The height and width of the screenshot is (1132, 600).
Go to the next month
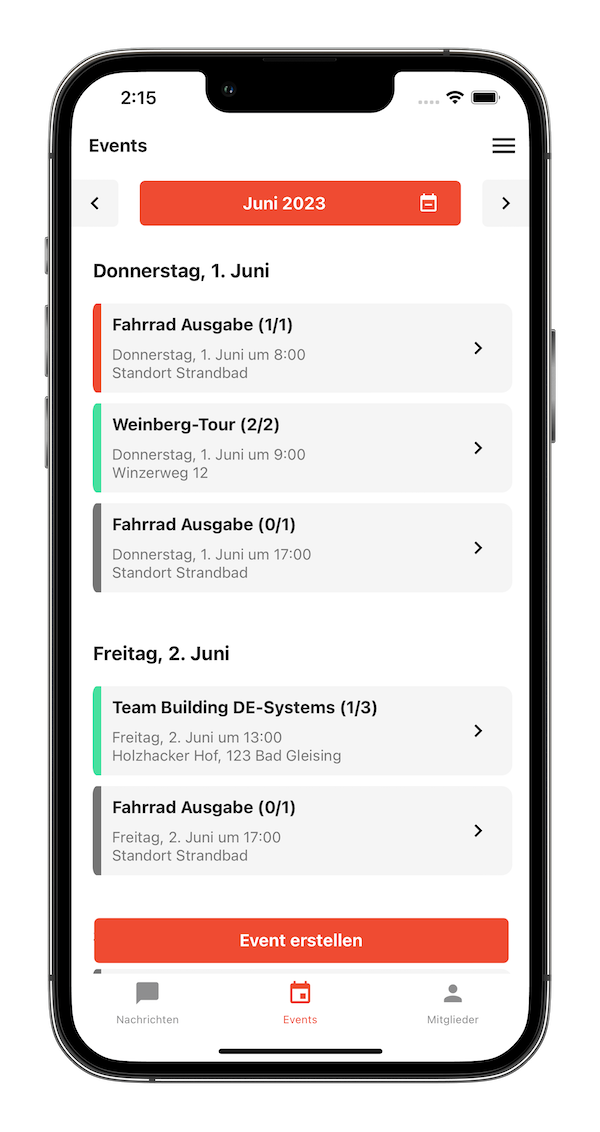(x=505, y=203)
